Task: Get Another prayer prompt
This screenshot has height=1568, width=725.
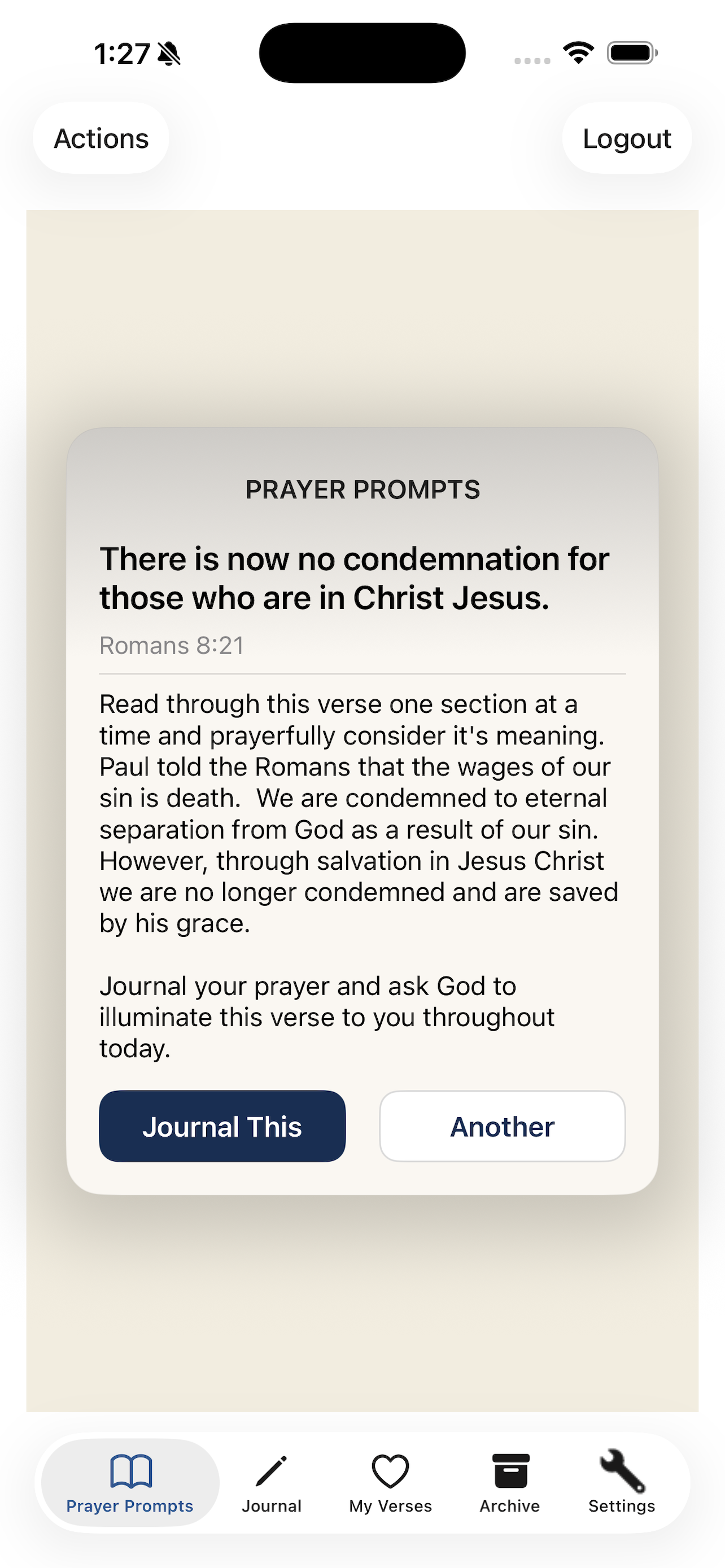Action: (x=502, y=1126)
